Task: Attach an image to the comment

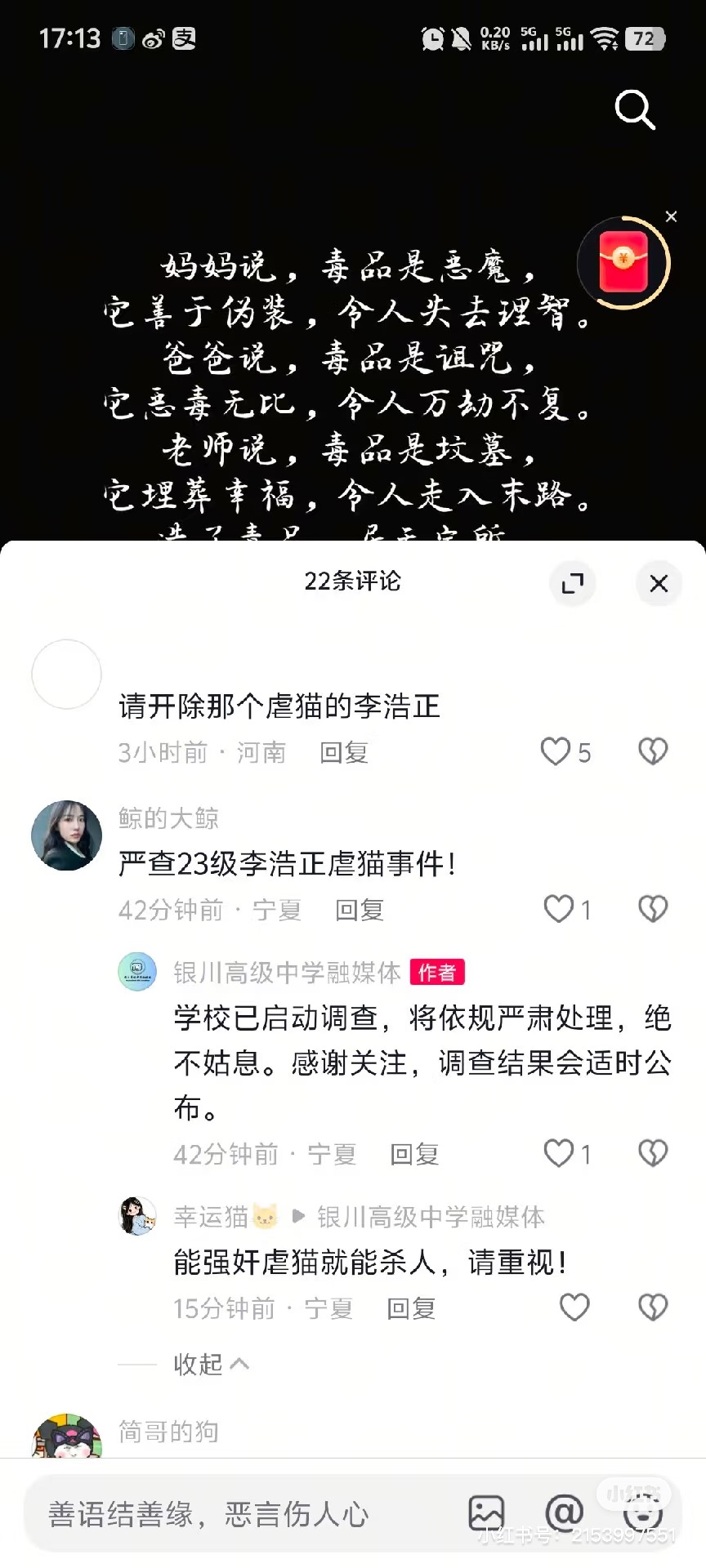Action: (x=486, y=1513)
